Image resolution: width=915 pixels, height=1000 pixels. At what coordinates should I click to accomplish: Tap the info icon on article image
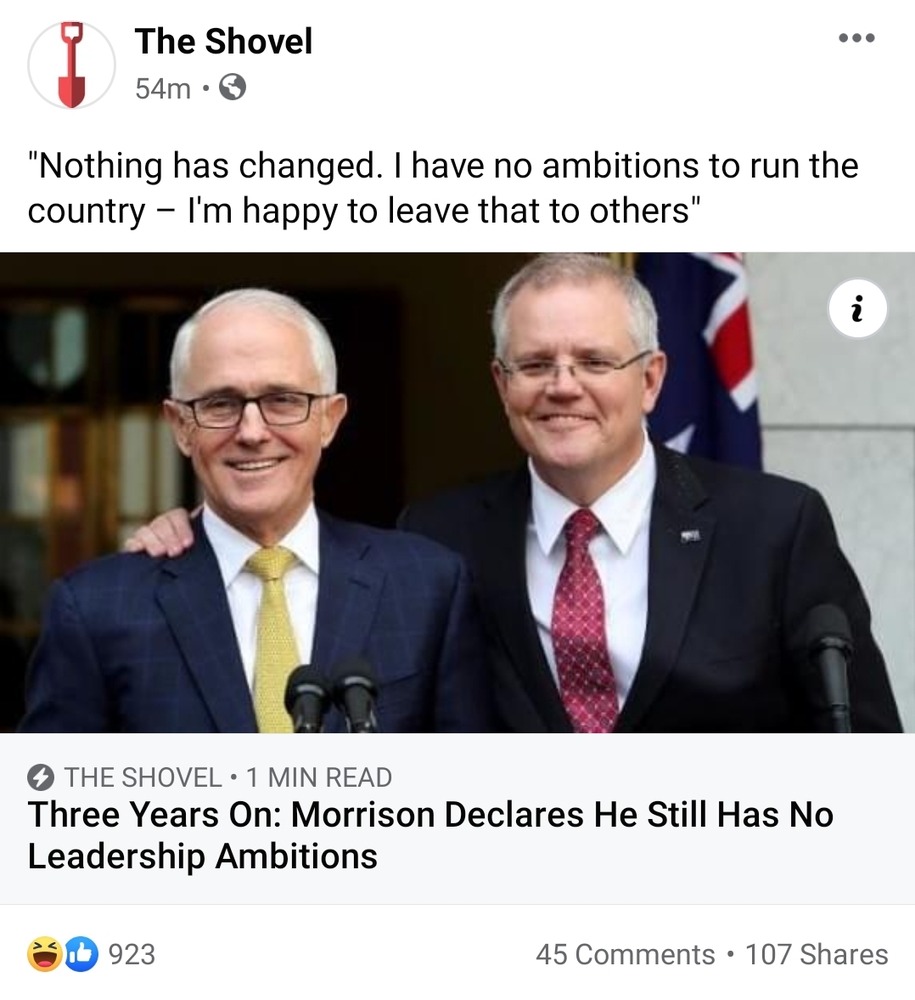tap(857, 308)
